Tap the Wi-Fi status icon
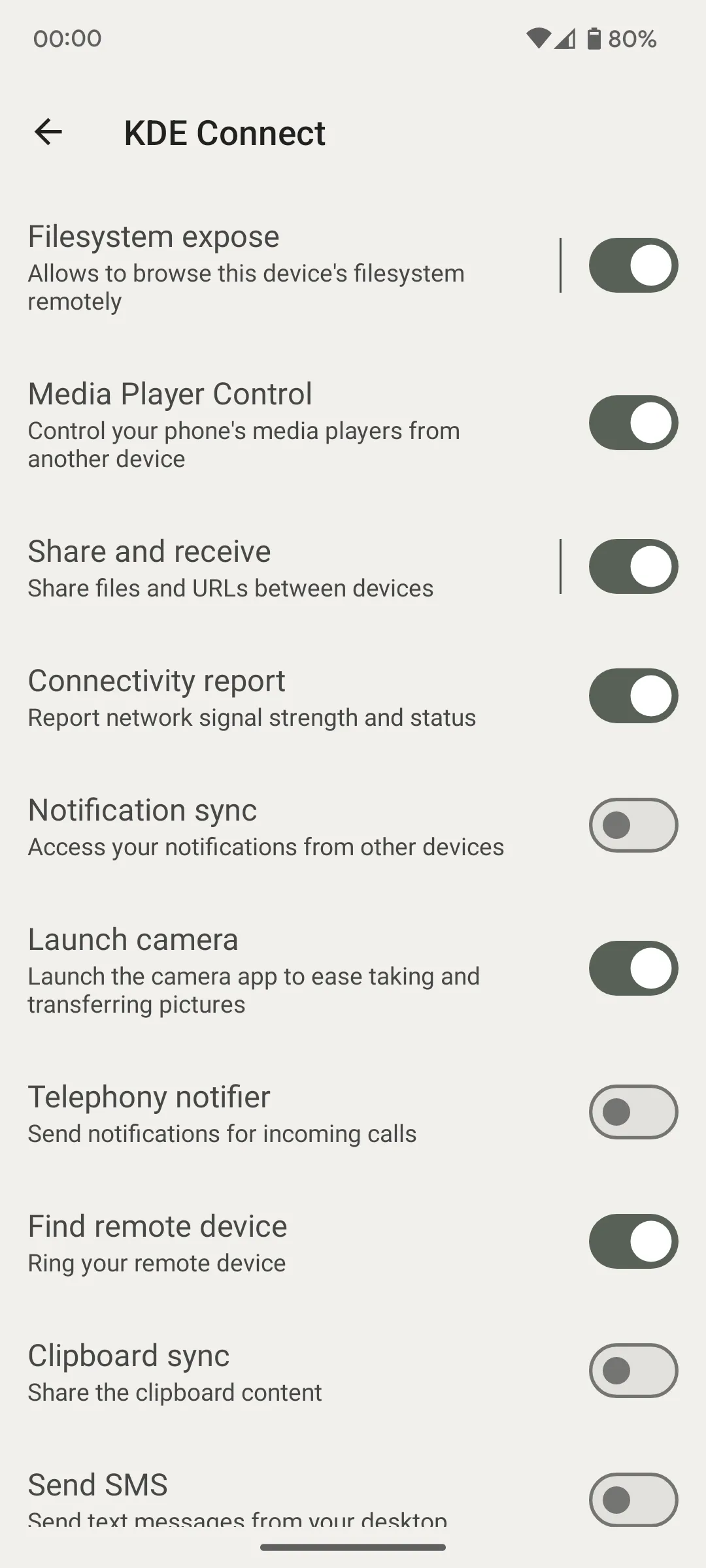Image resolution: width=706 pixels, height=1568 pixels. click(x=537, y=39)
